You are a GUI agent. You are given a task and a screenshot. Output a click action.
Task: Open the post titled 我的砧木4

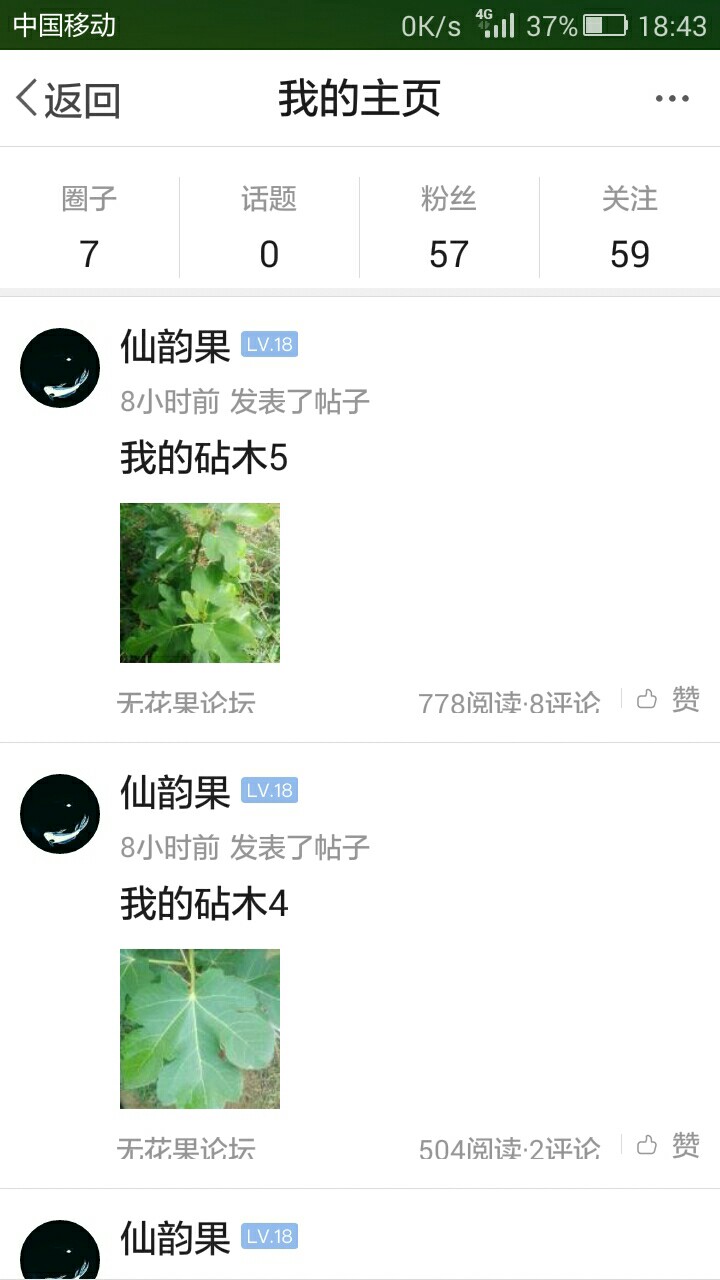coord(204,904)
